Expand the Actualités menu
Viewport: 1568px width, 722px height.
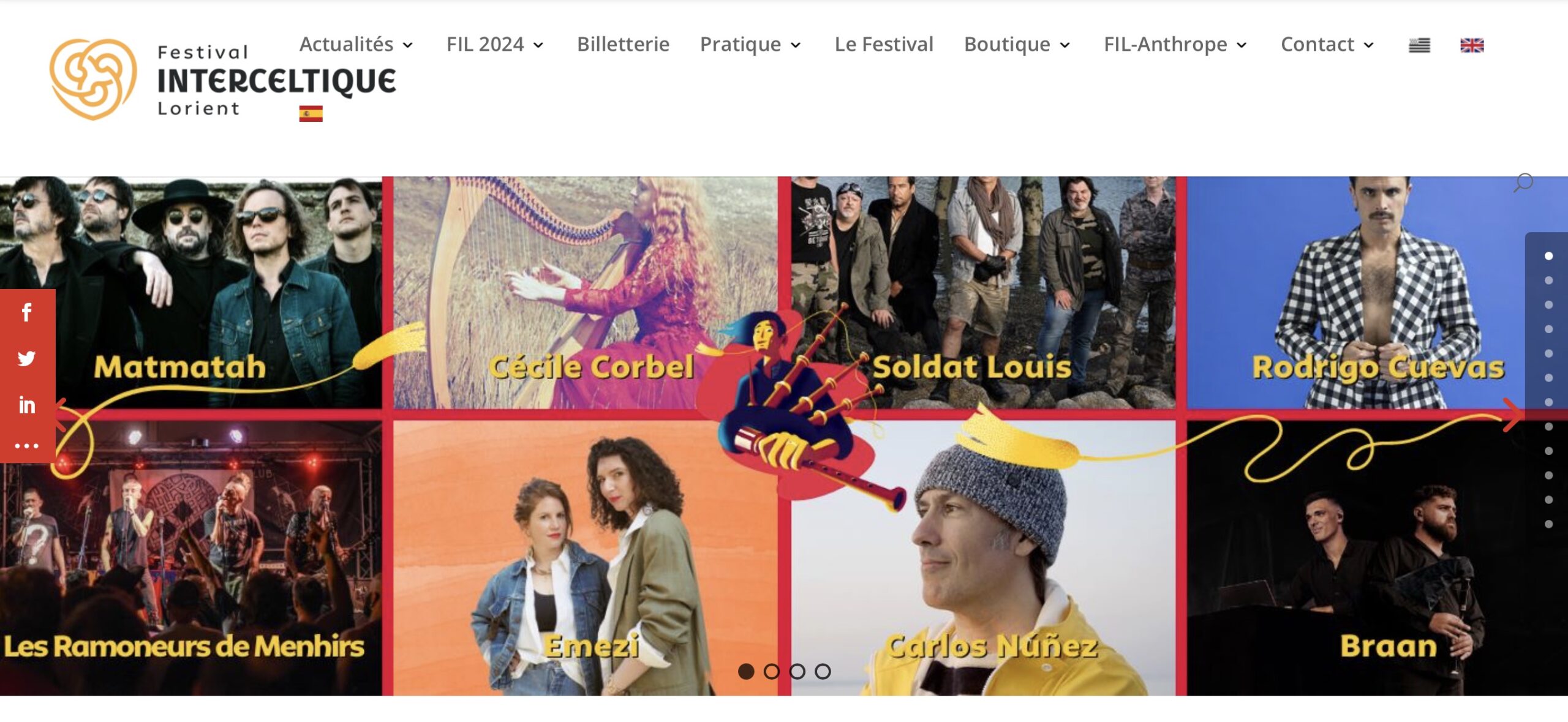(x=356, y=45)
